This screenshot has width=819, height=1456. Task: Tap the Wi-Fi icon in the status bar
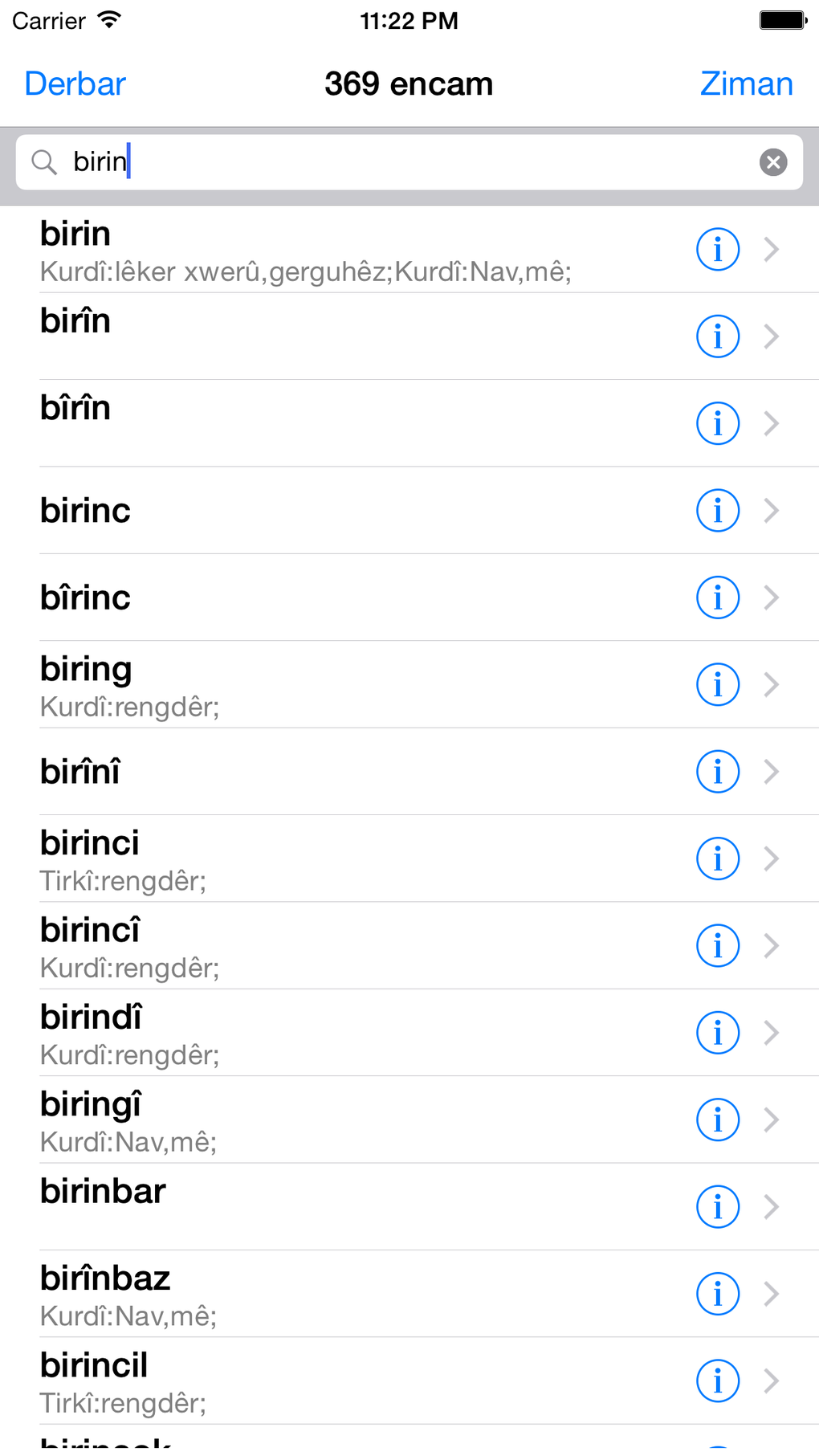pyautogui.click(x=107, y=19)
